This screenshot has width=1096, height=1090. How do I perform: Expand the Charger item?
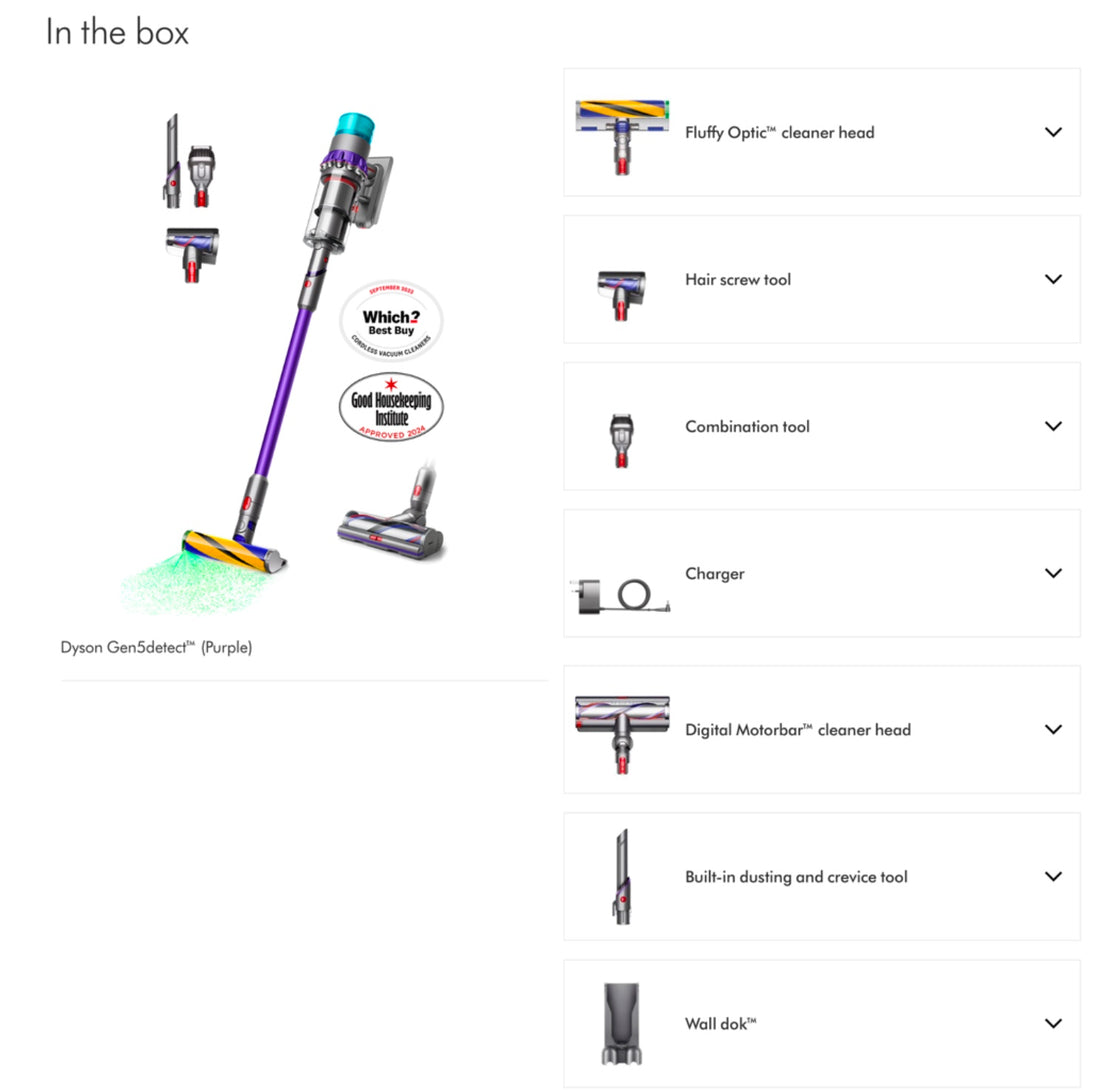1052,573
